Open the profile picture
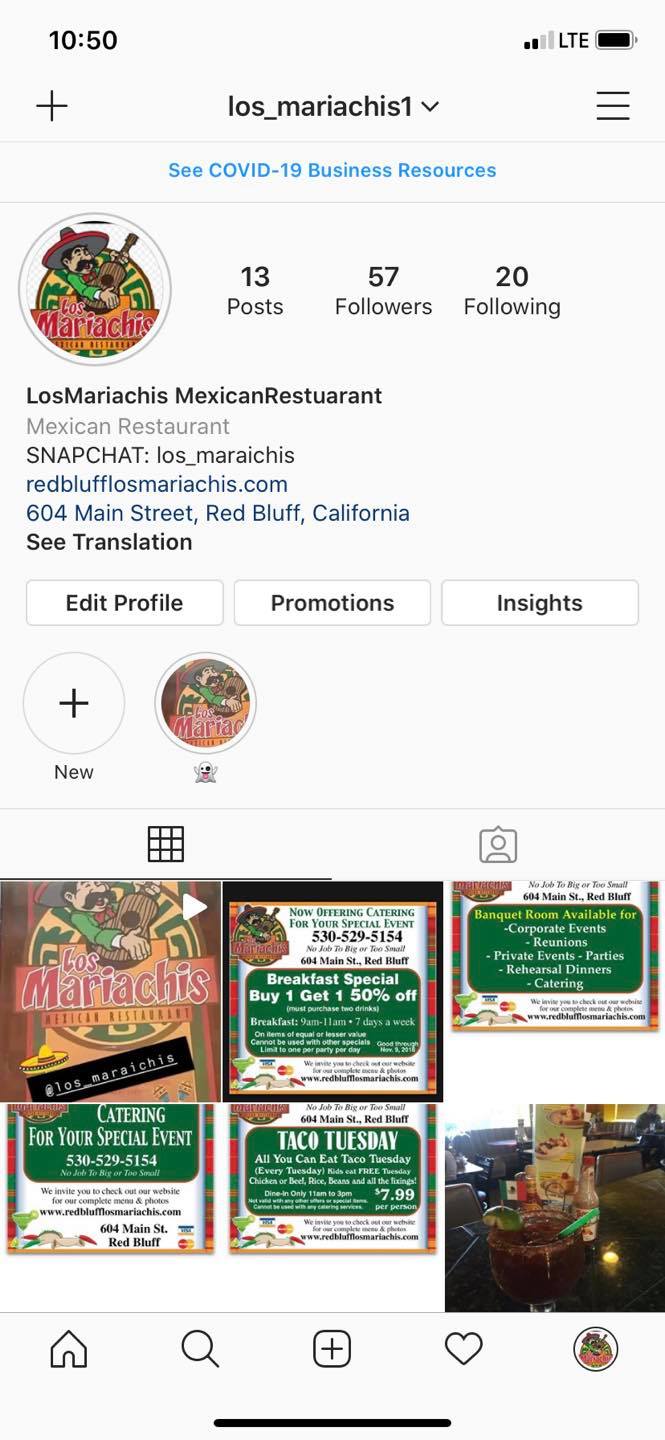The width and height of the screenshot is (665, 1440). tap(95, 289)
